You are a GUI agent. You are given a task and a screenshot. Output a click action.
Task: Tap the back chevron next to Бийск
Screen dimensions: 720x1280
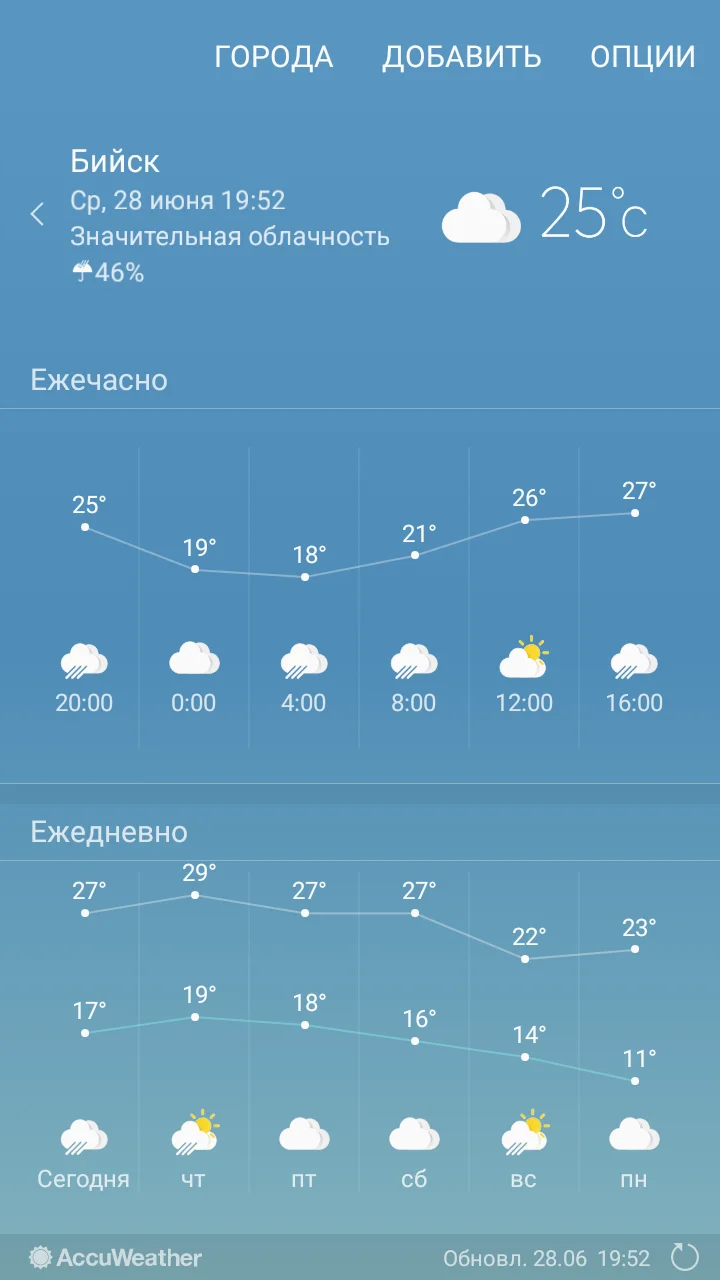tap(36, 213)
